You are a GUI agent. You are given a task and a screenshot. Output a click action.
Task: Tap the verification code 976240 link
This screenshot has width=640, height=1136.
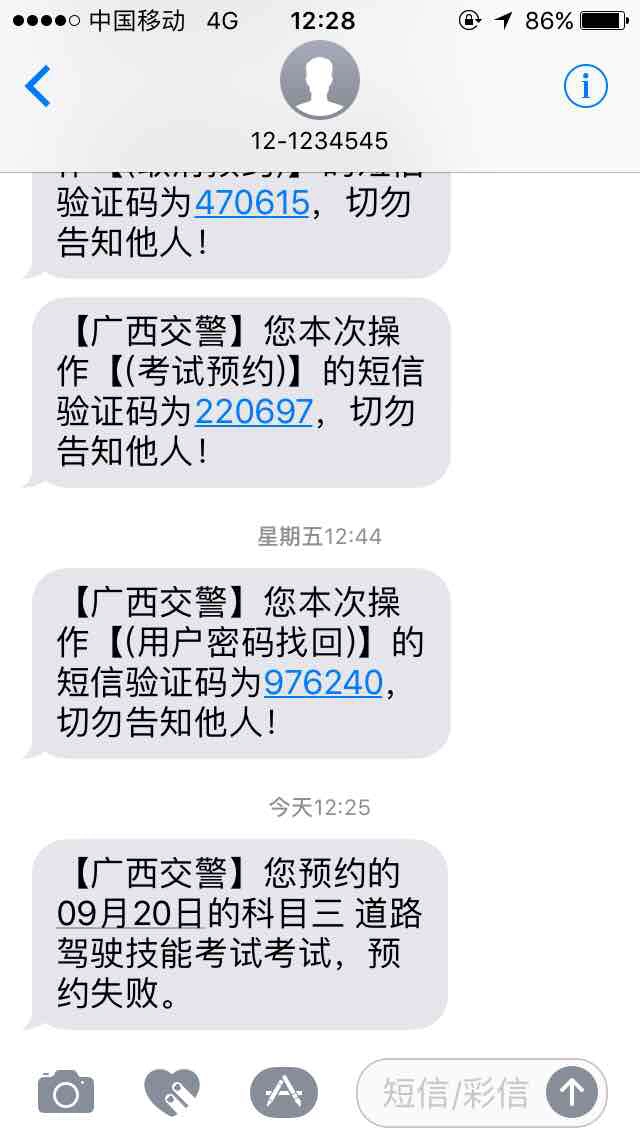pos(323,683)
